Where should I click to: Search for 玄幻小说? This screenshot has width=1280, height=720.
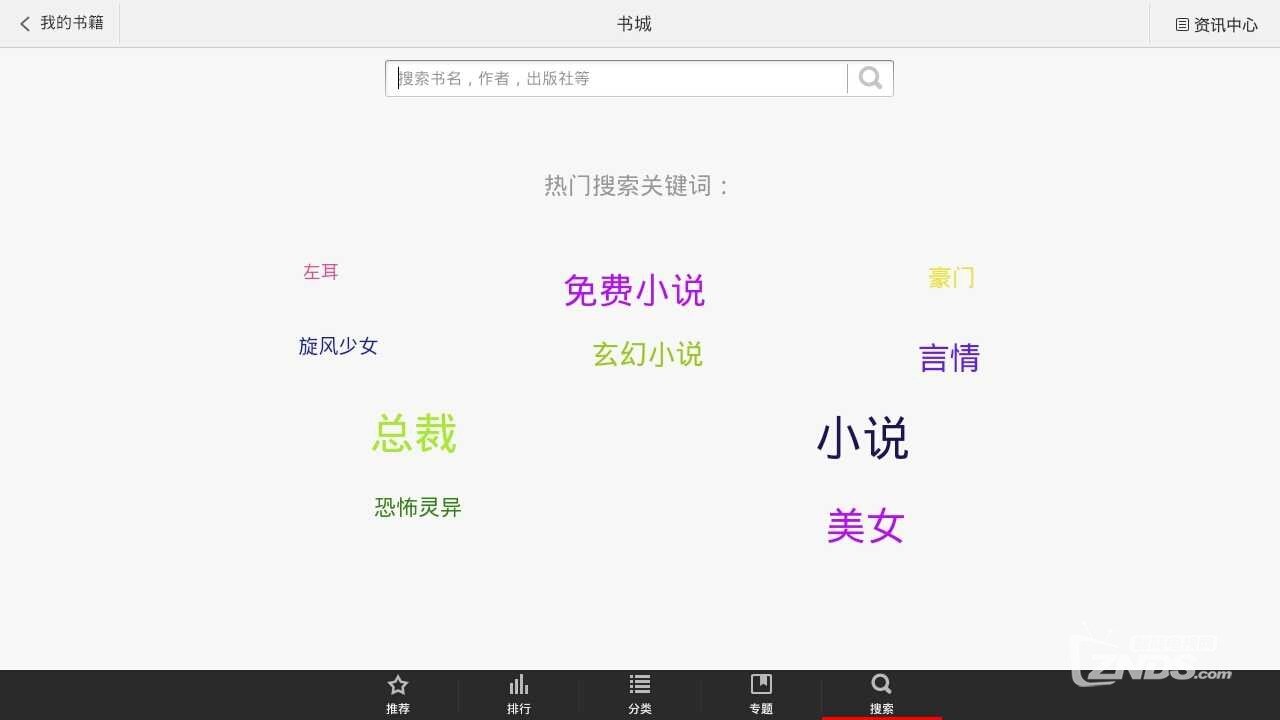click(x=648, y=354)
